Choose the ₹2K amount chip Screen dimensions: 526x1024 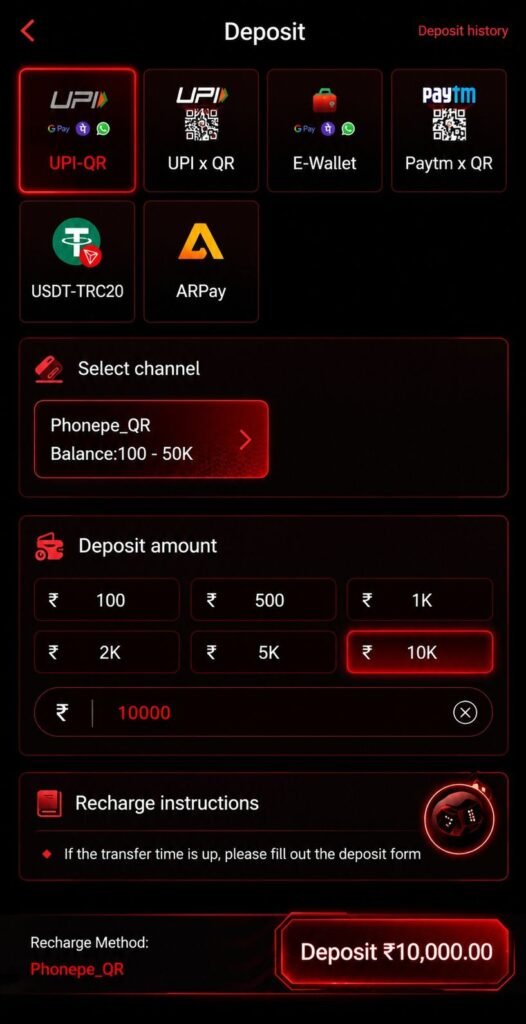pyautogui.click(x=107, y=652)
